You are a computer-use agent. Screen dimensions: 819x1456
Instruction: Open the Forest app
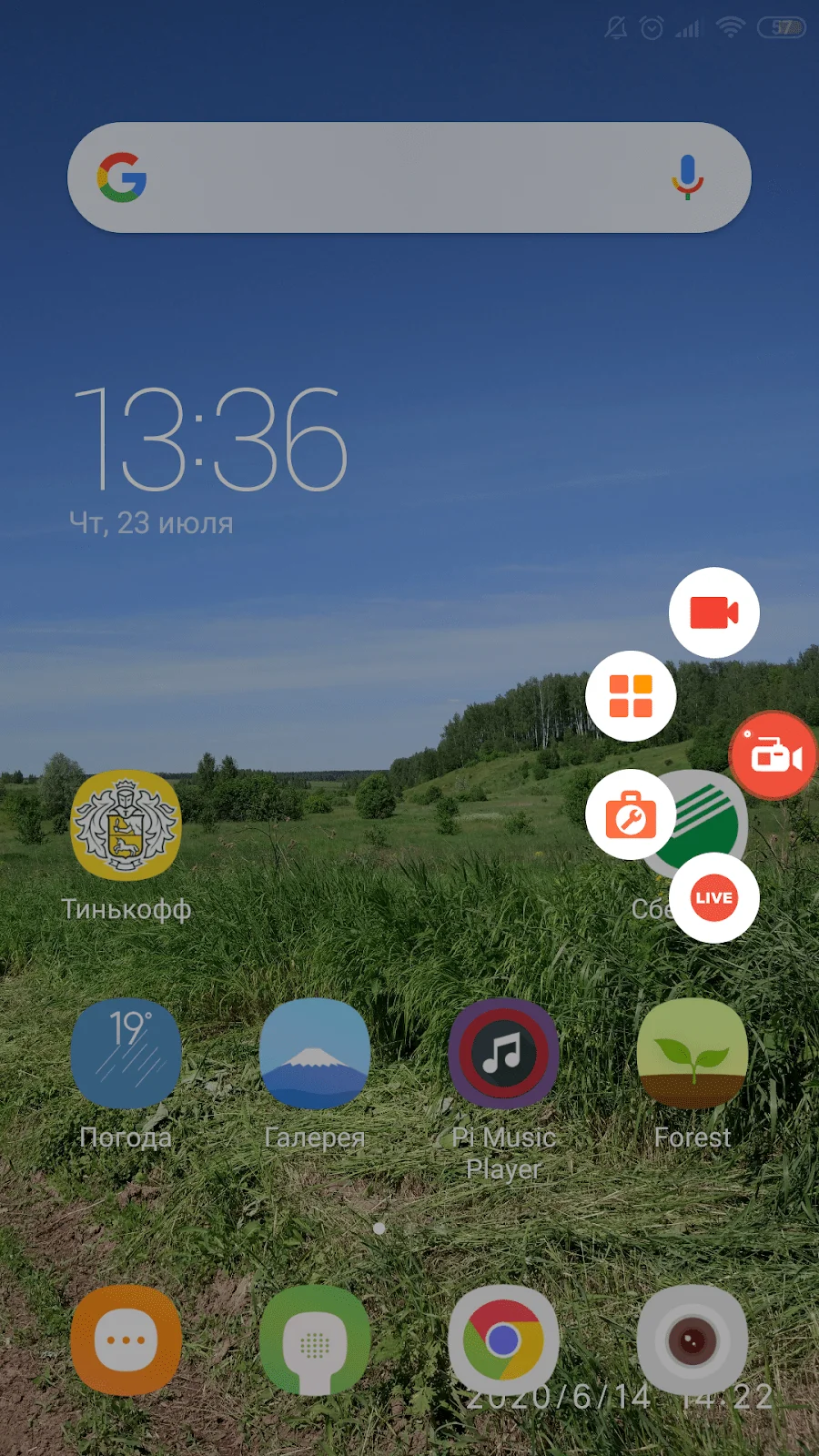tap(693, 1054)
